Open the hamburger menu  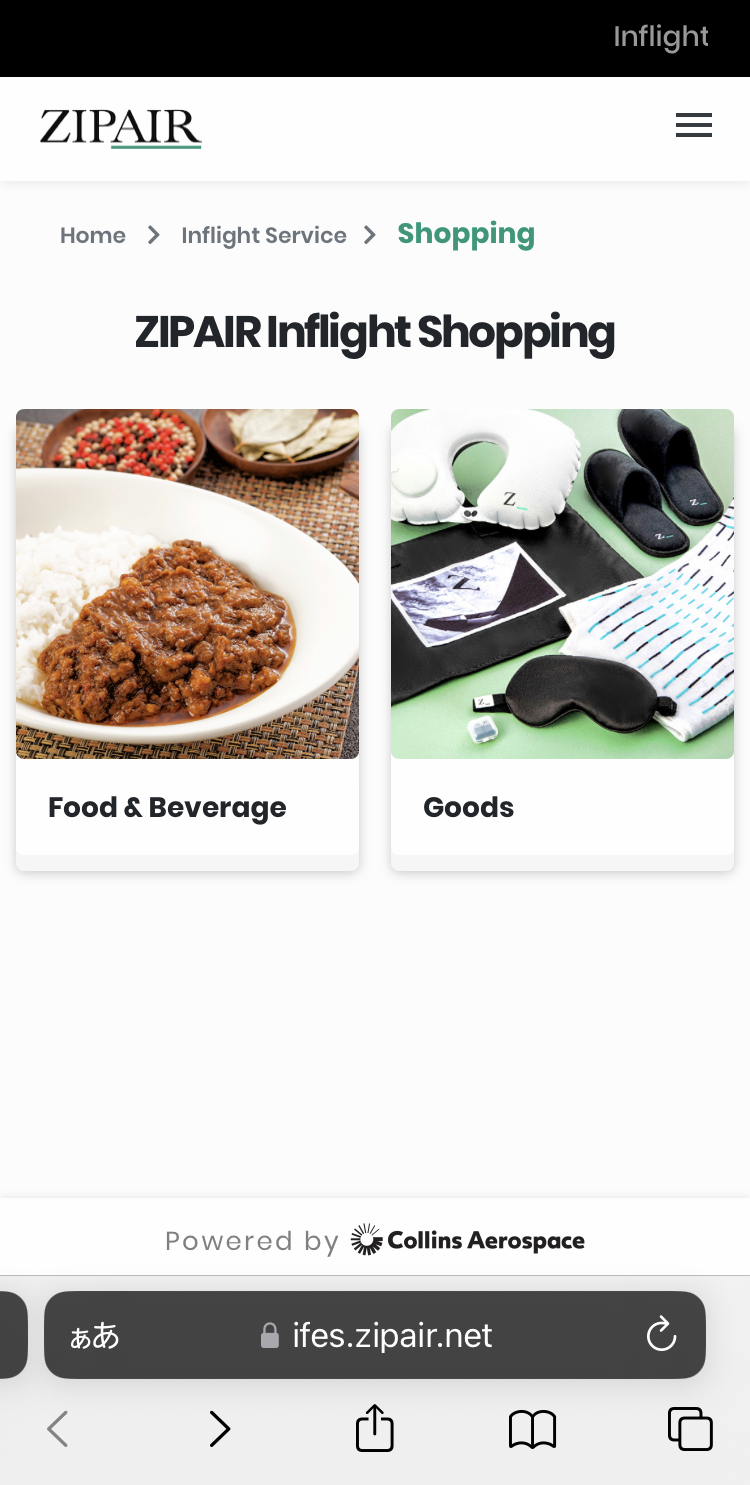693,126
